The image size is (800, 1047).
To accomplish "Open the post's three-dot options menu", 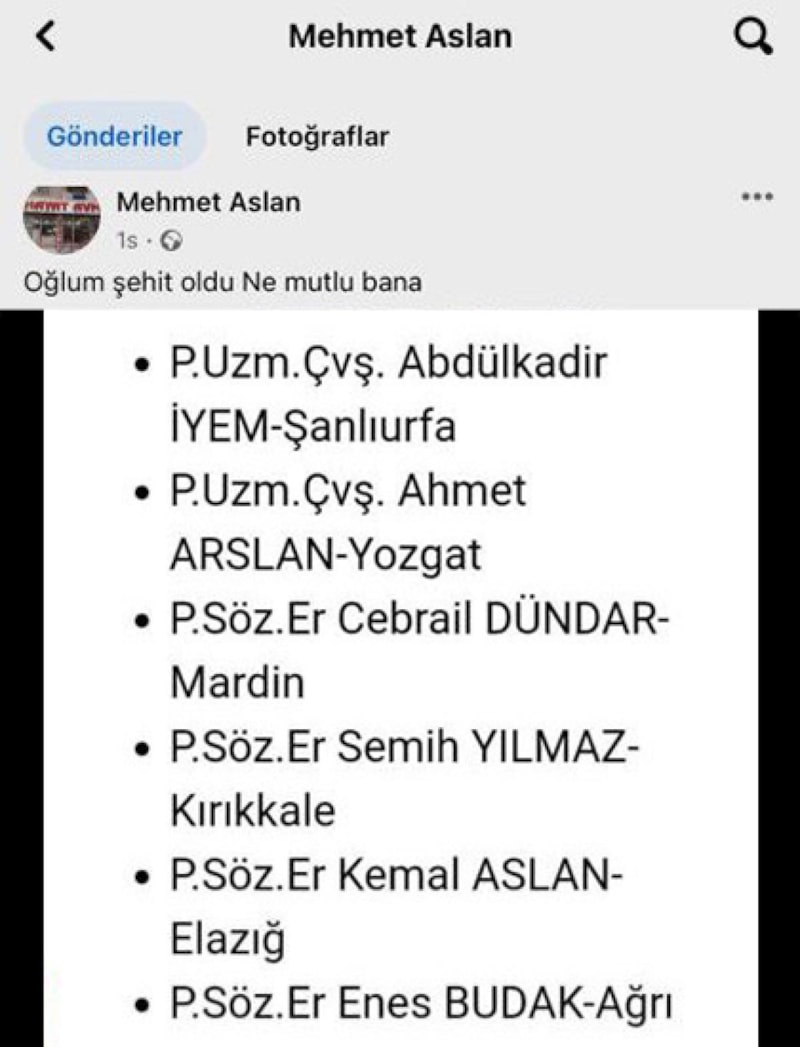I will pyautogui.click(x=757, y=197).
